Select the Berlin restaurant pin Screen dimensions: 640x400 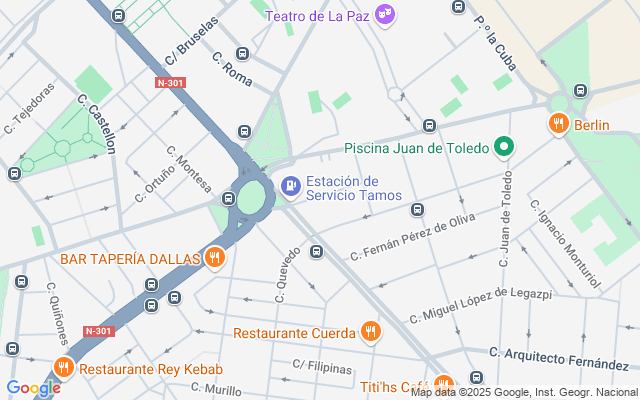(x=558, y=124)
